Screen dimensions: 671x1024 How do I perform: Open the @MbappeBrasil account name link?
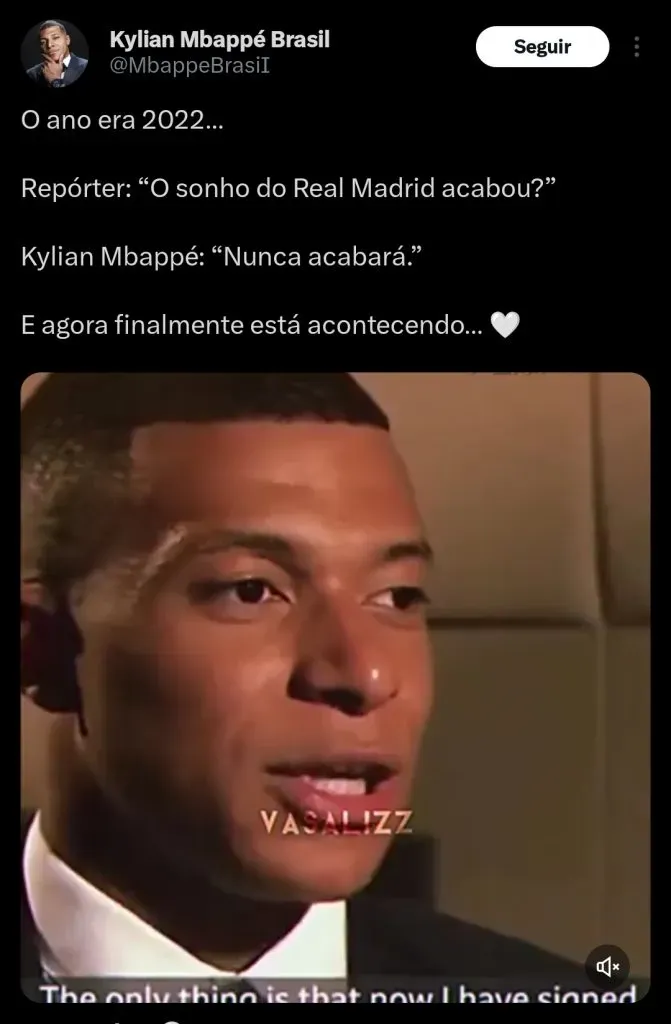coord(190,66)
